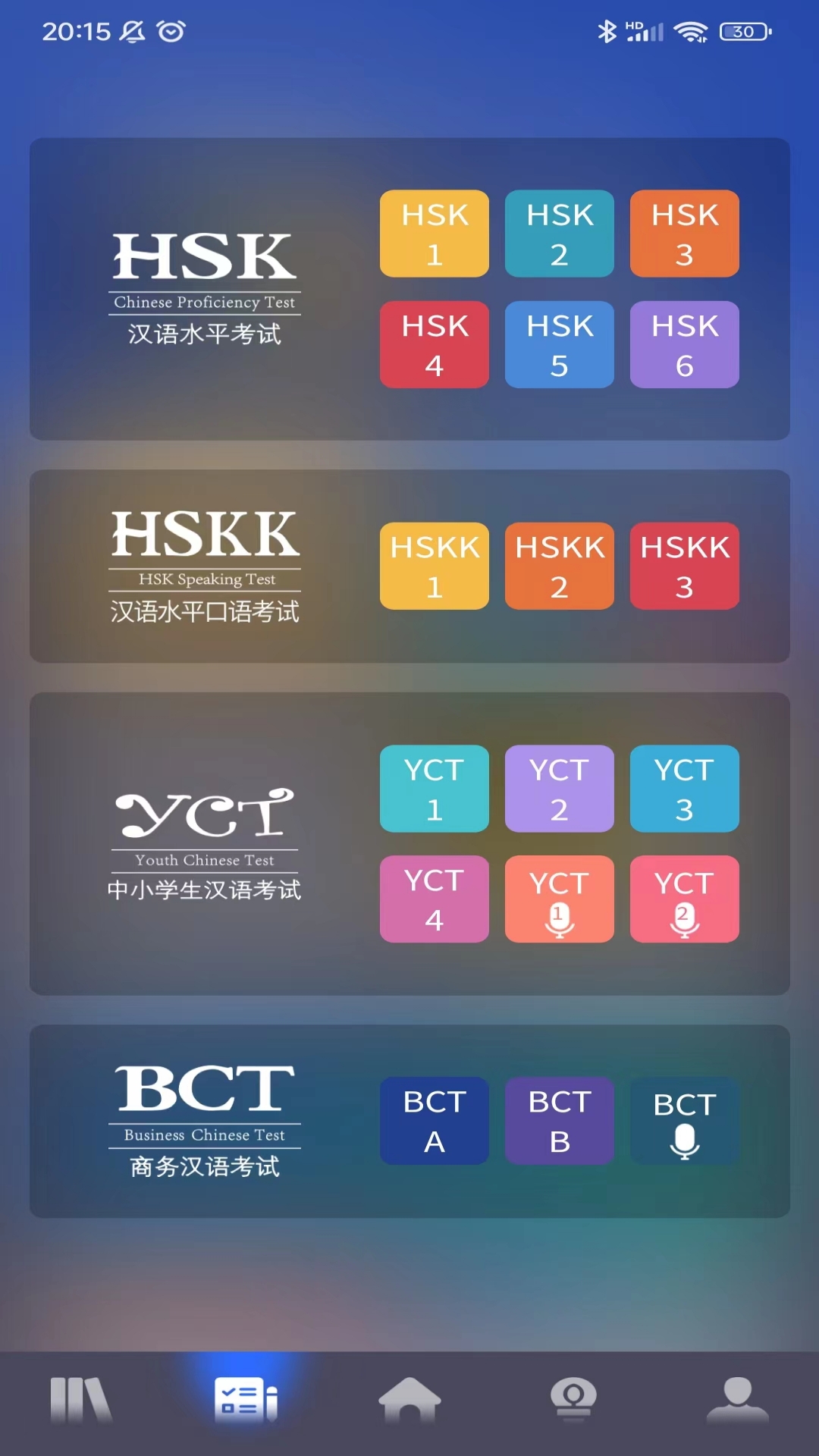
Task: Select the HSK 2 level
Action: pyautogui.click(x=559, y=234)
